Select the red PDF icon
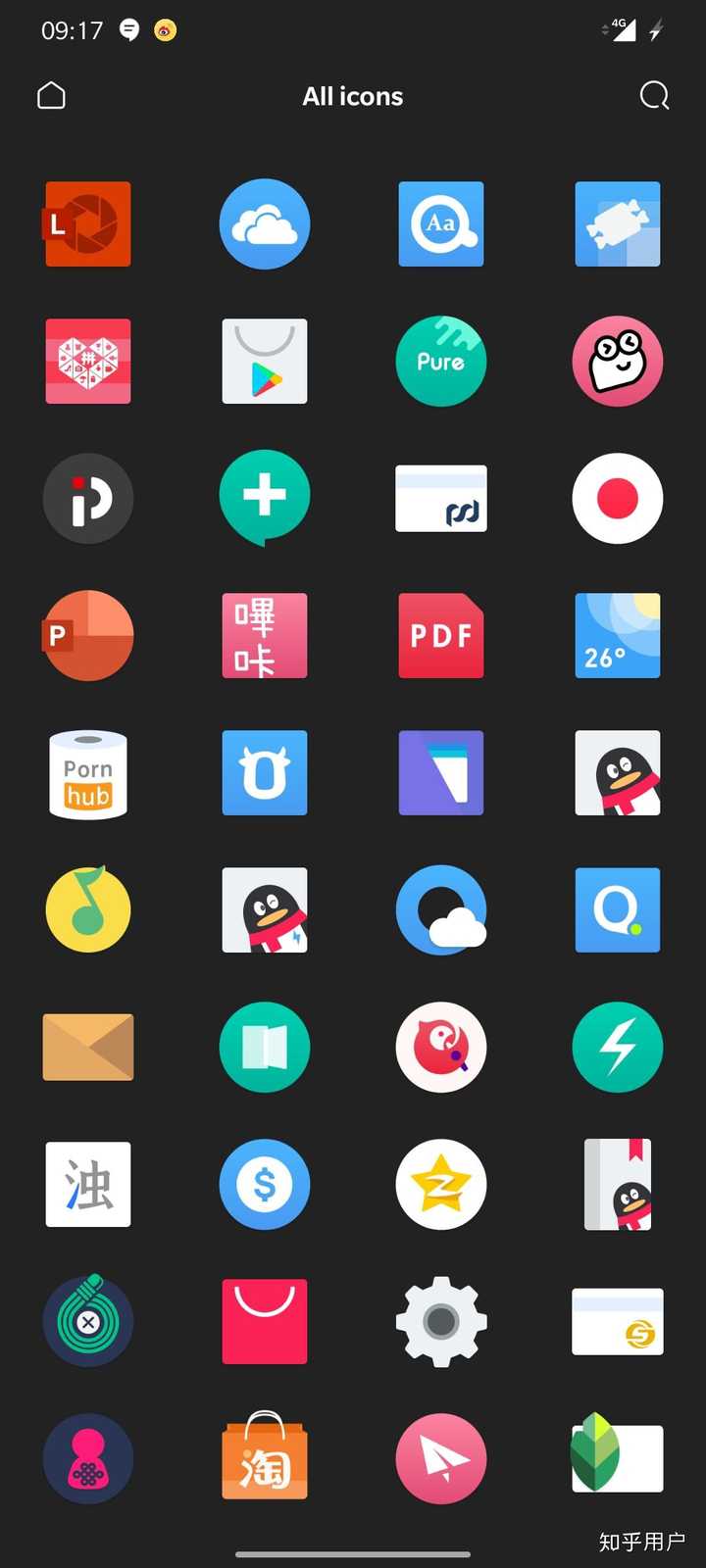This screenshot has height=1568, width=706. click(x=441, y=635)
